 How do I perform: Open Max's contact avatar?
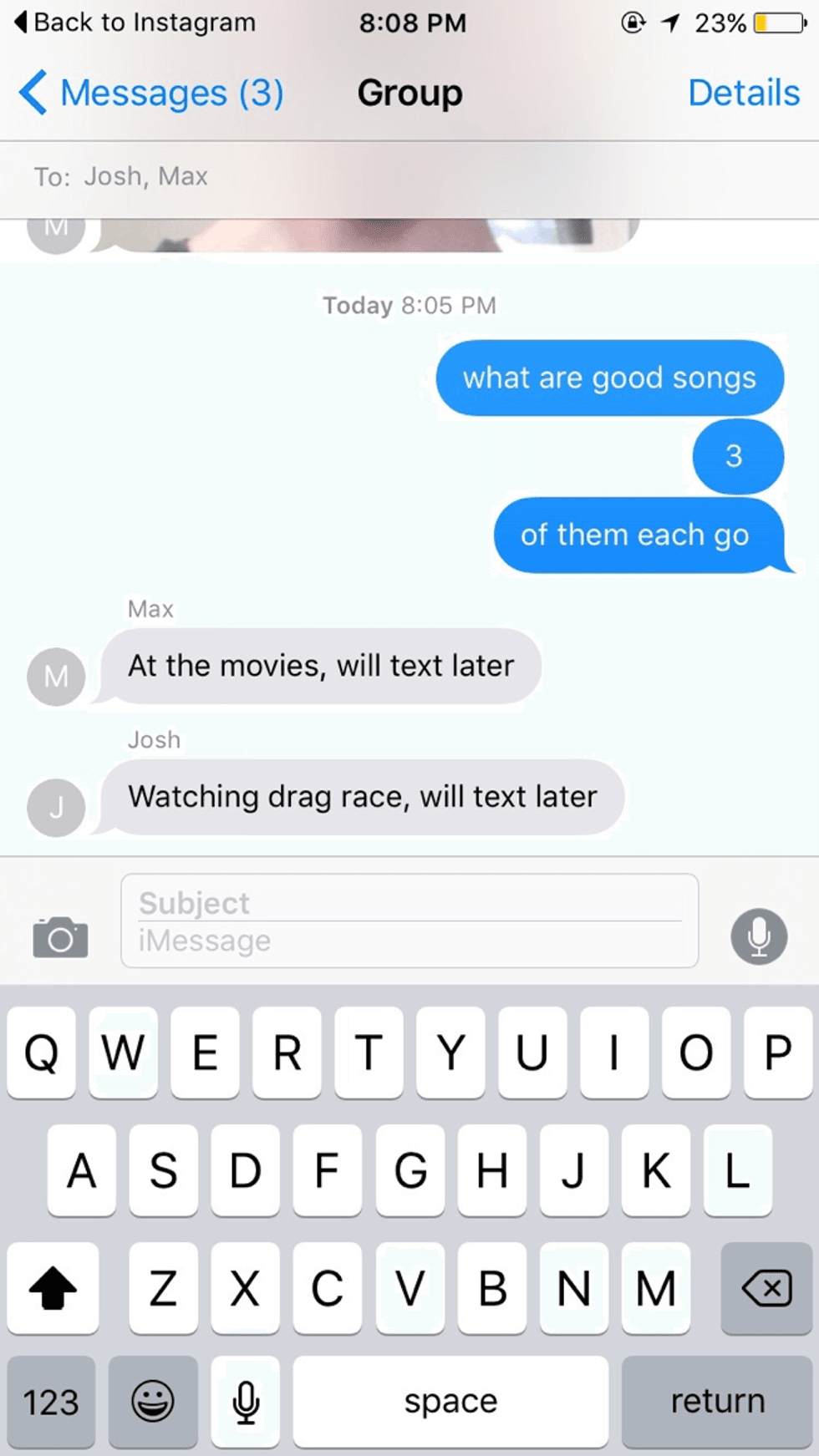pyautogui.click(x=56, y=676)
